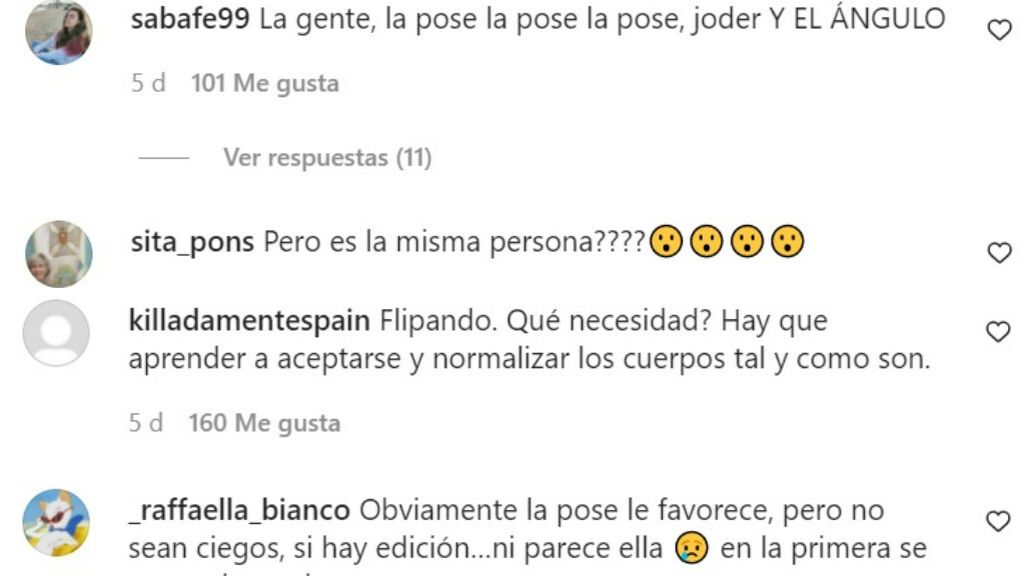
Task: Open _raffaella_bianco's avatar
Action: (x=56, y=523)
